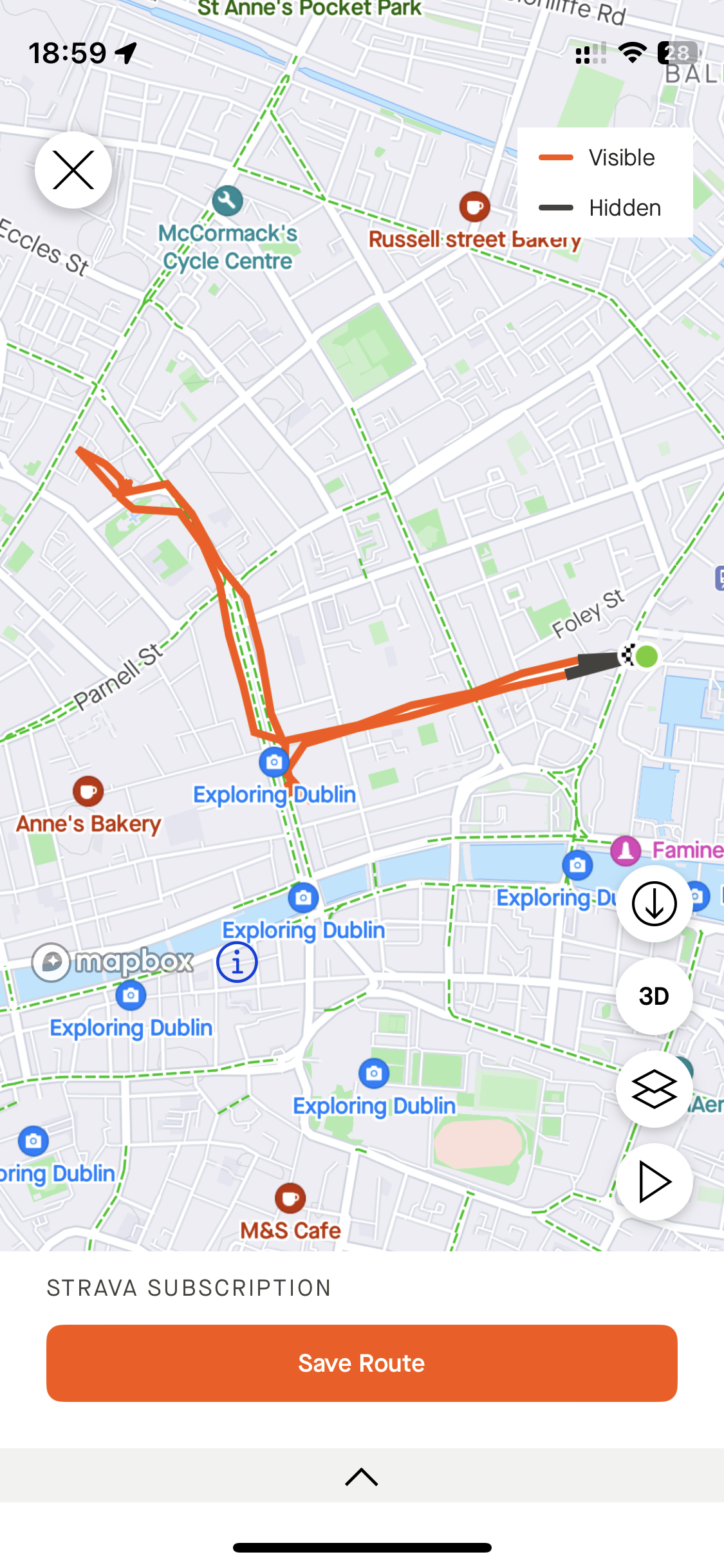Expand the bottom sheet with the chevron
This screenshot has width=724, height=1568.
point(362,1477)
